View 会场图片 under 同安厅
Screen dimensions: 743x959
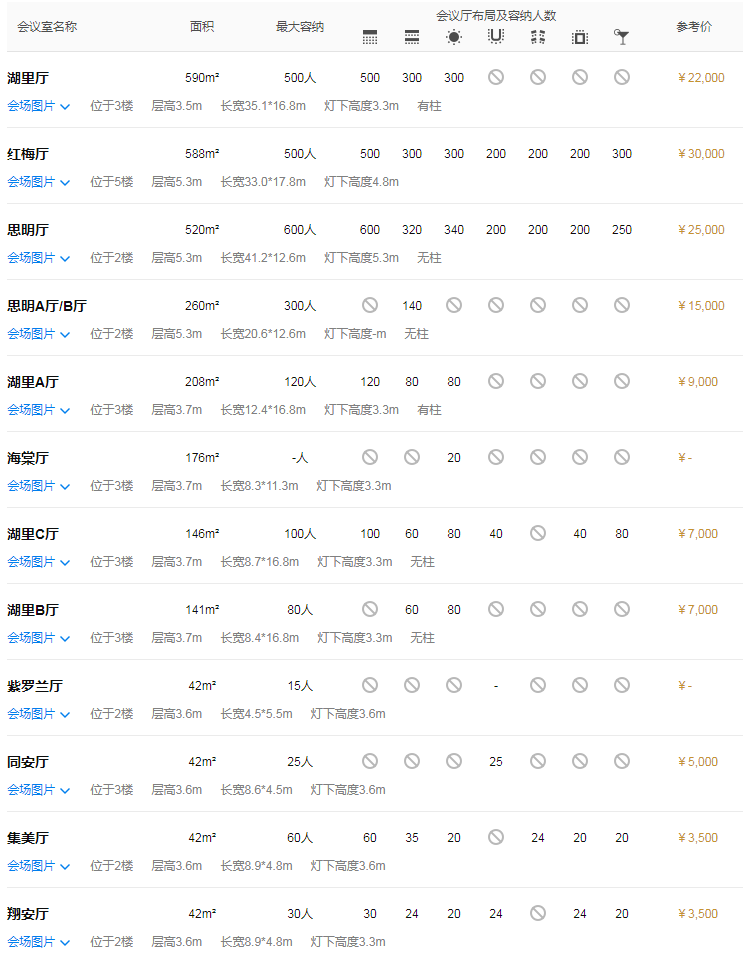pos(38,790)
